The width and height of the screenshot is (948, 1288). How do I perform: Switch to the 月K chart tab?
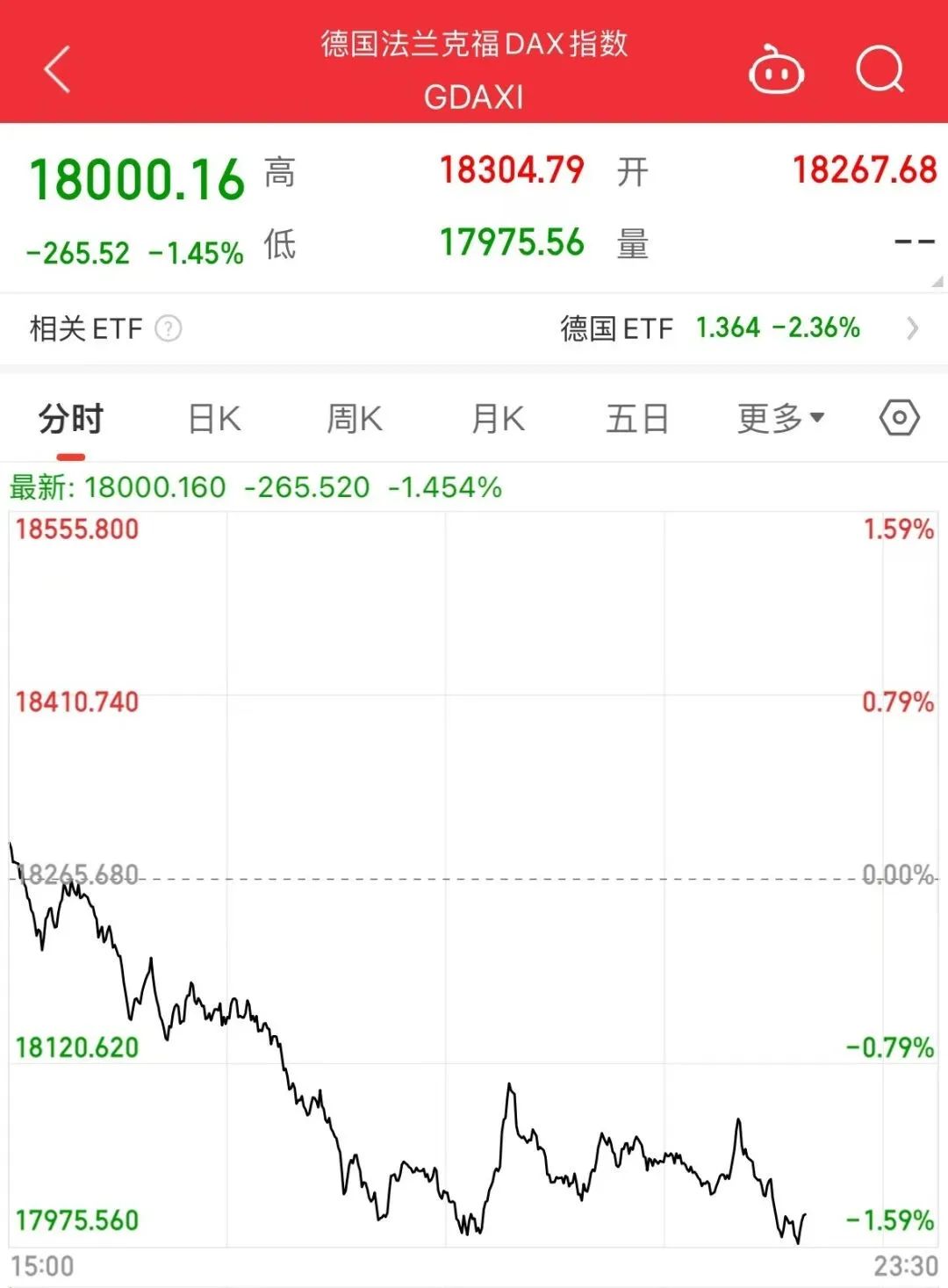click(498, 419)
